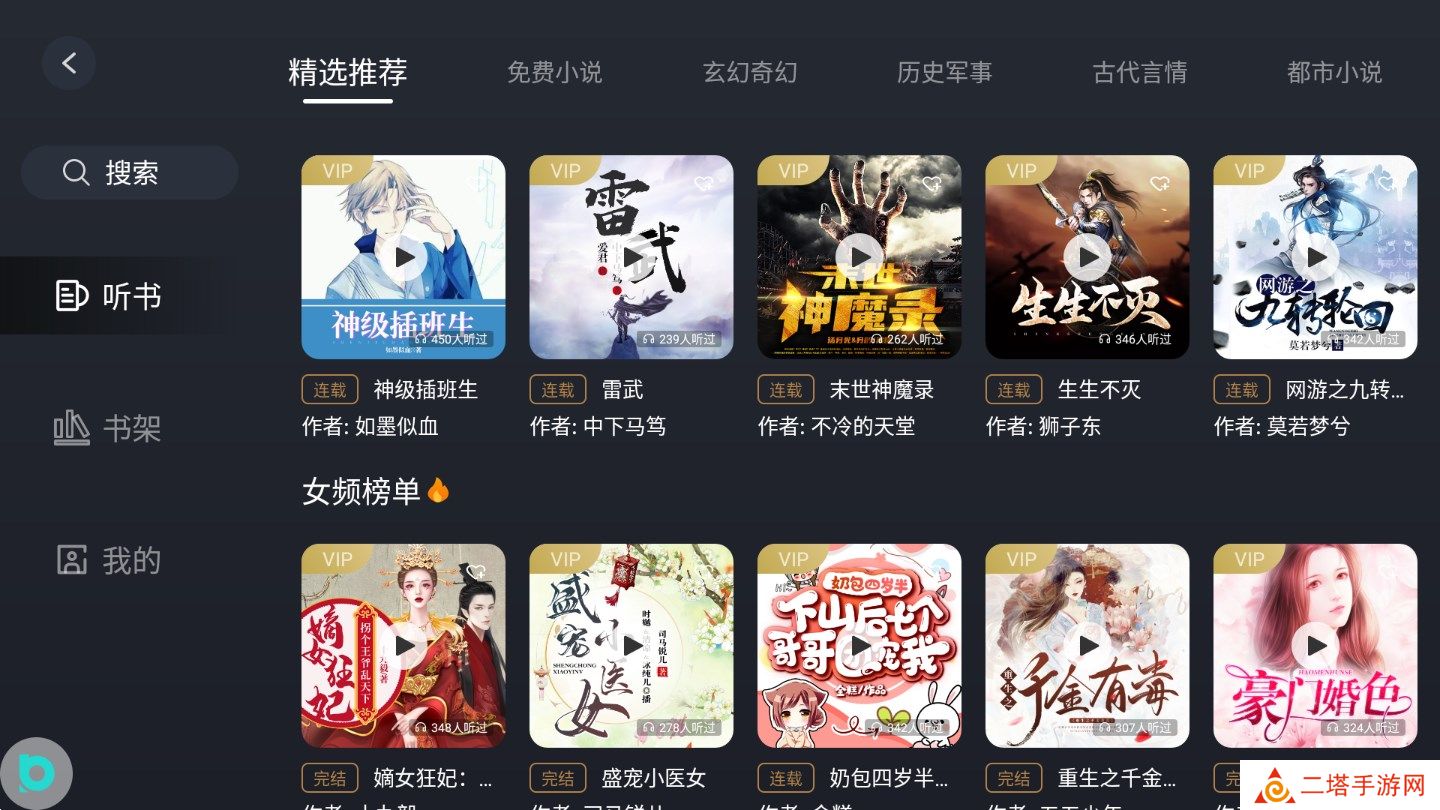1440x810 pixels.
Task: Switch to the 免费小说 tab
Action: pyautogui.click(x=554, y=72)
